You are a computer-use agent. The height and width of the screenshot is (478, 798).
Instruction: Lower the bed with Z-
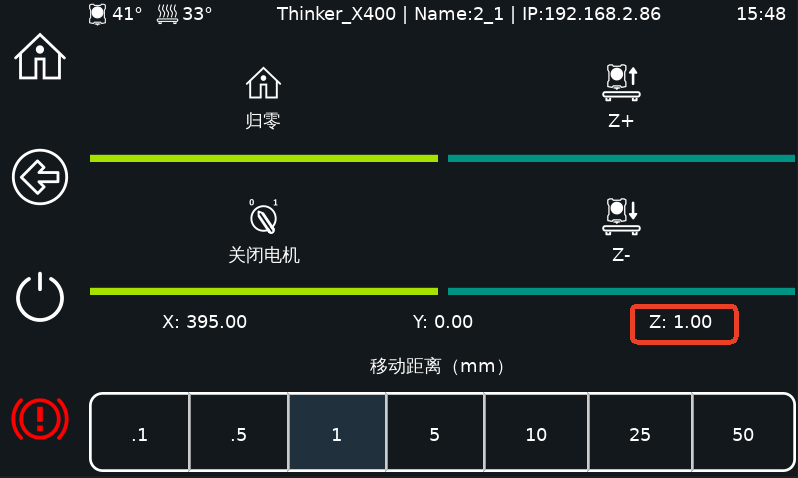click(x=621, y=230)
